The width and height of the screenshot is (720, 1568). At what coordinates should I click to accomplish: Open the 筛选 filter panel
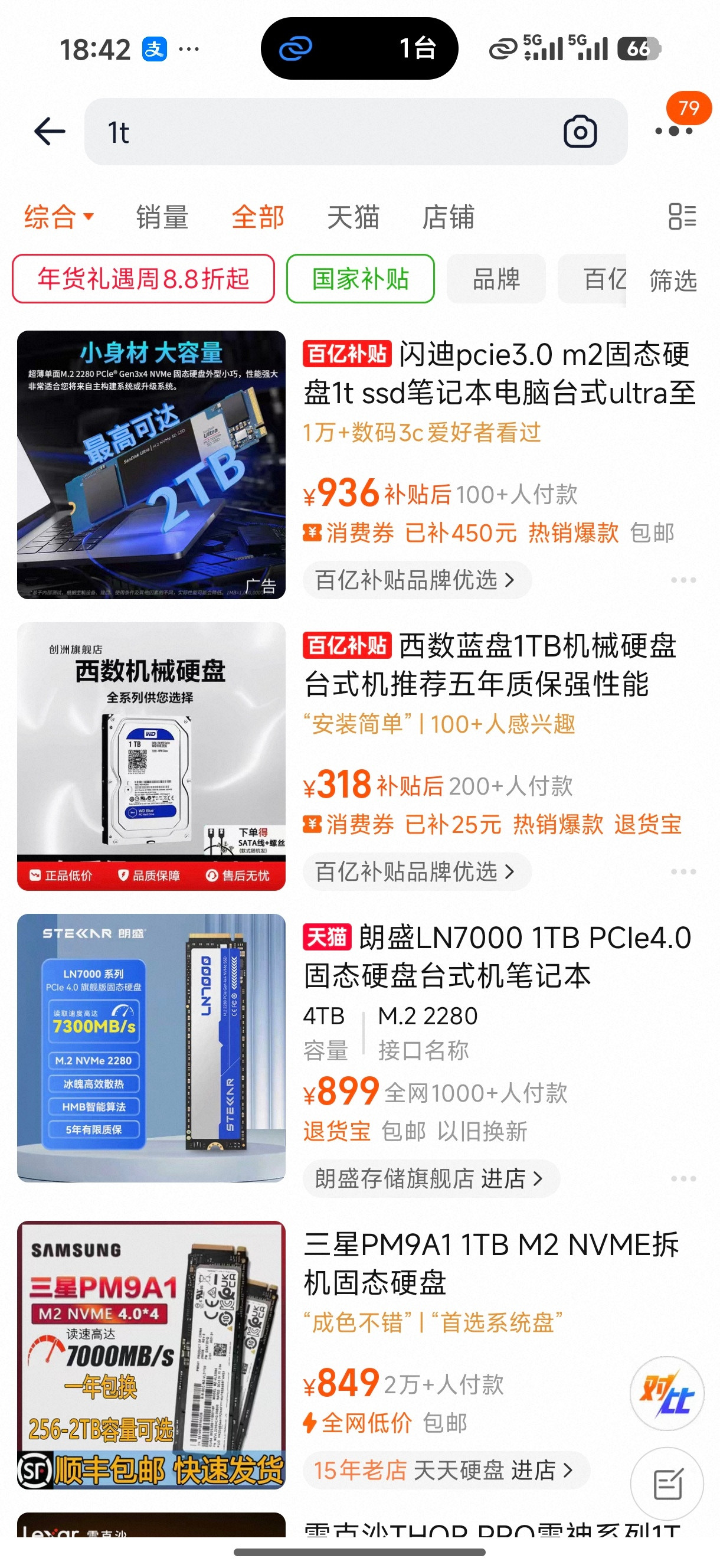[673, 279]
